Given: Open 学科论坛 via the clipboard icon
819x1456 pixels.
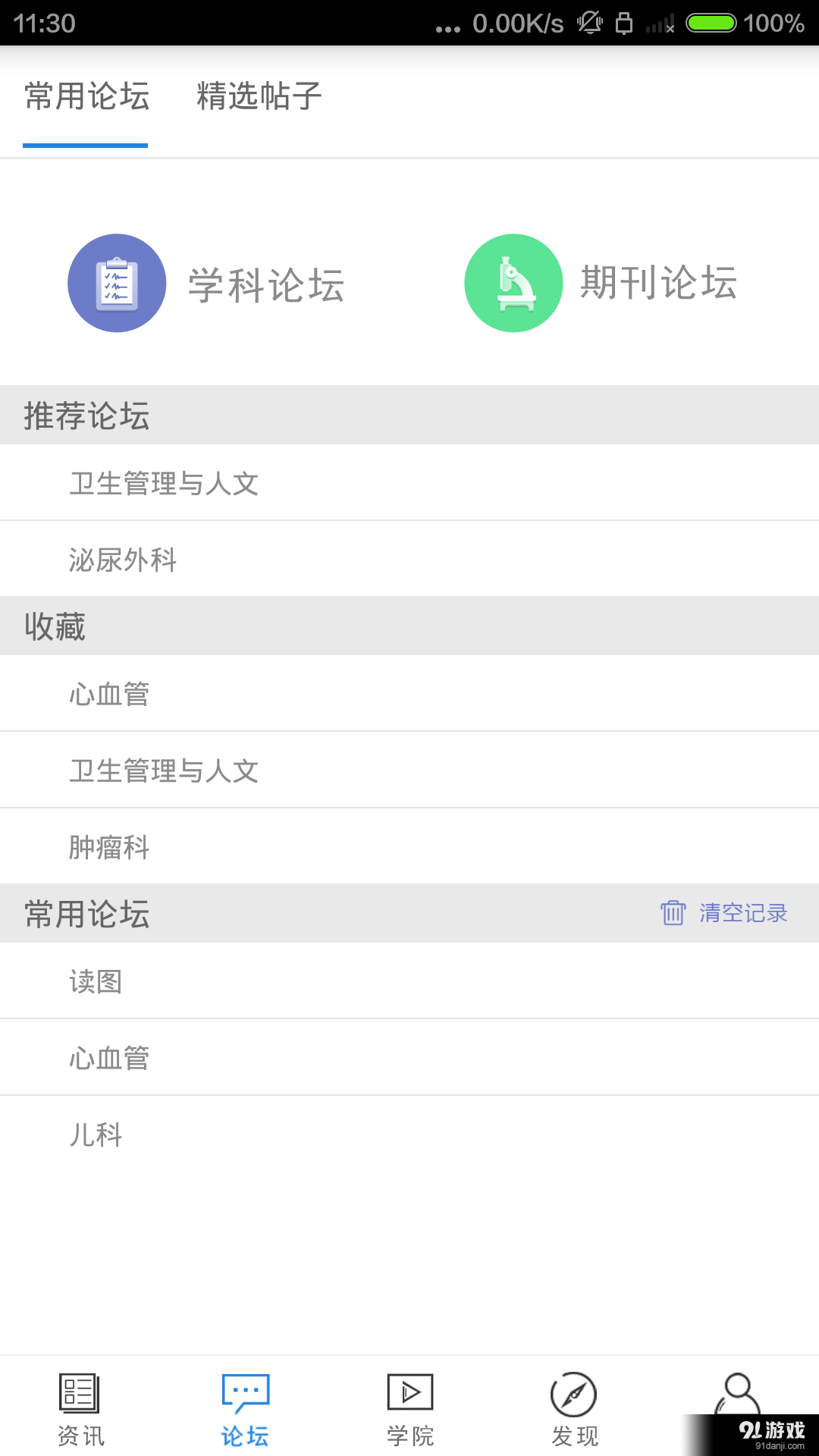Looking at the screenshot, I should (116, 282).
